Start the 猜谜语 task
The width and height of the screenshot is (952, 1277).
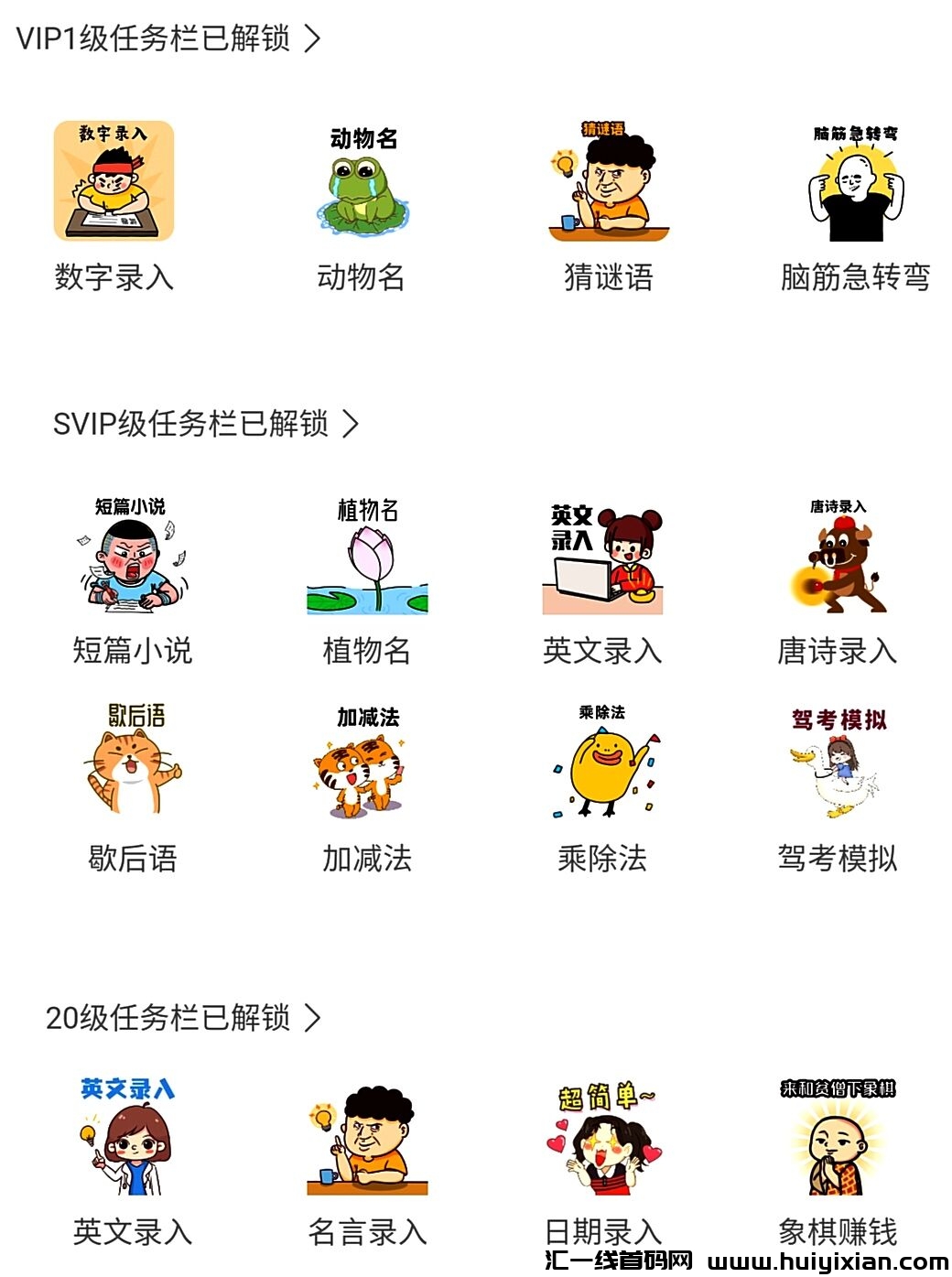(x=608, y=183)
